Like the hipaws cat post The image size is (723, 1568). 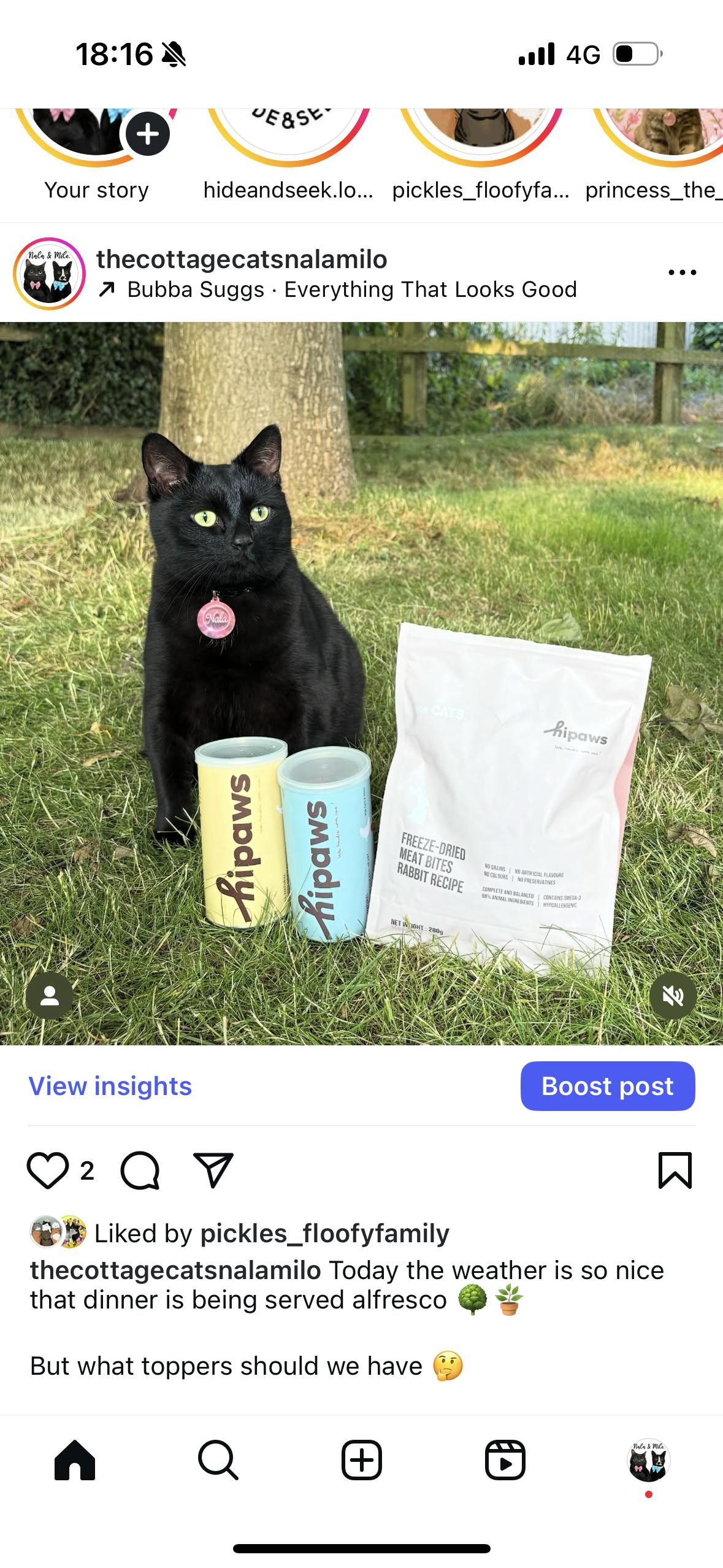point(48,1170)
